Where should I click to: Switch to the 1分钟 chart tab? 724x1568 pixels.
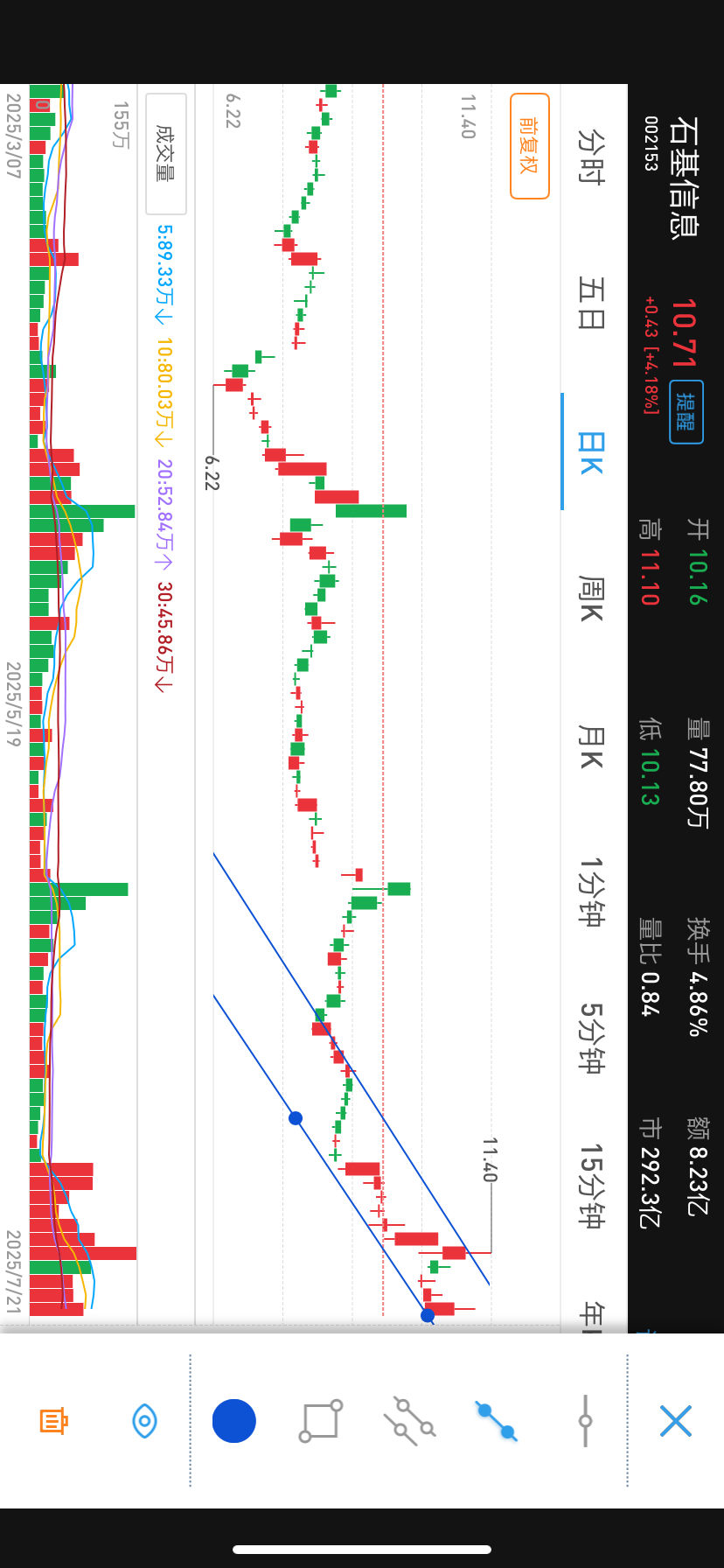[x=592, y=892]
